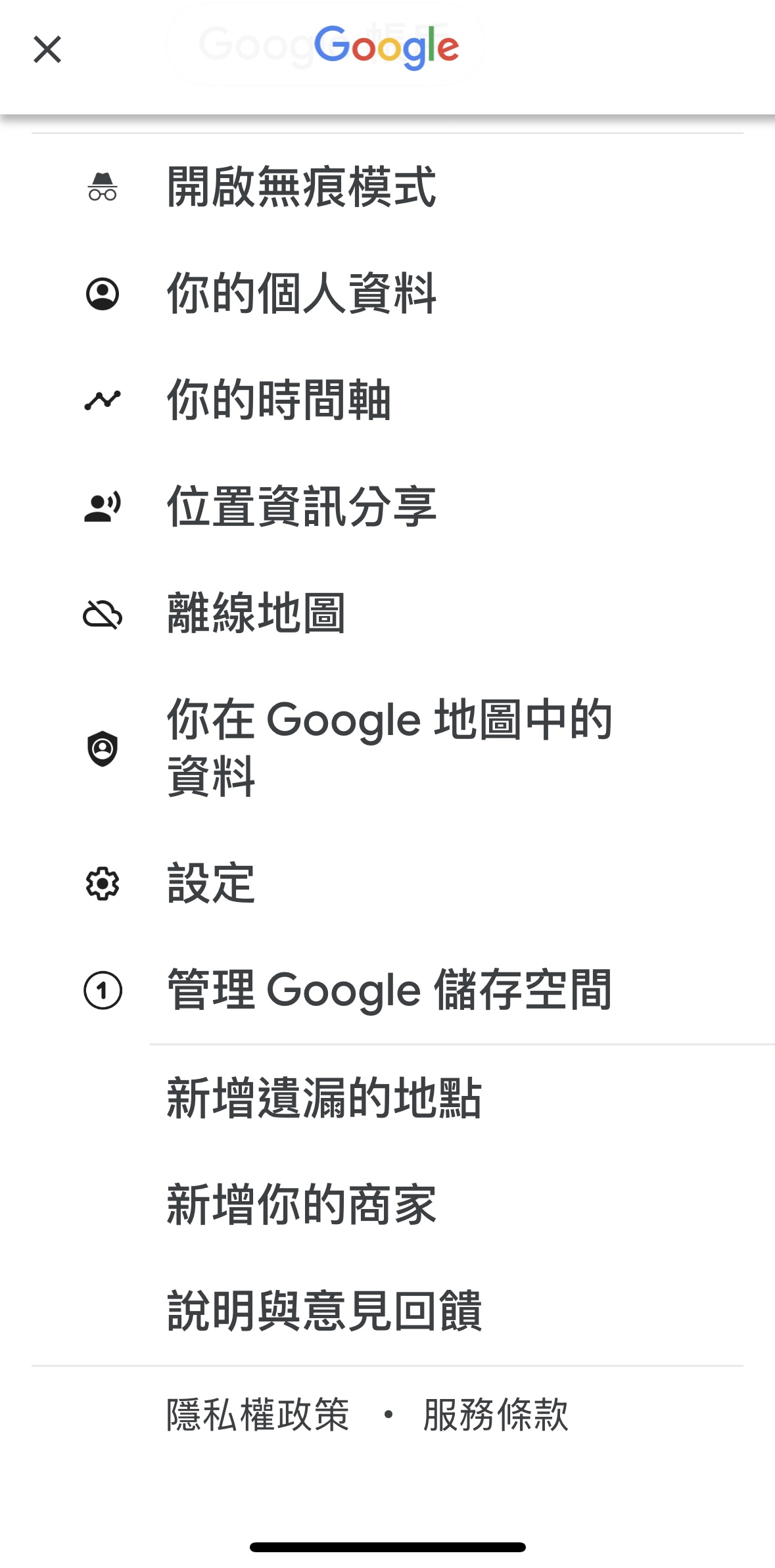775x1568 pixels.
Task: Open 位置資訊分享 location sharing
Action: point(301,506)
